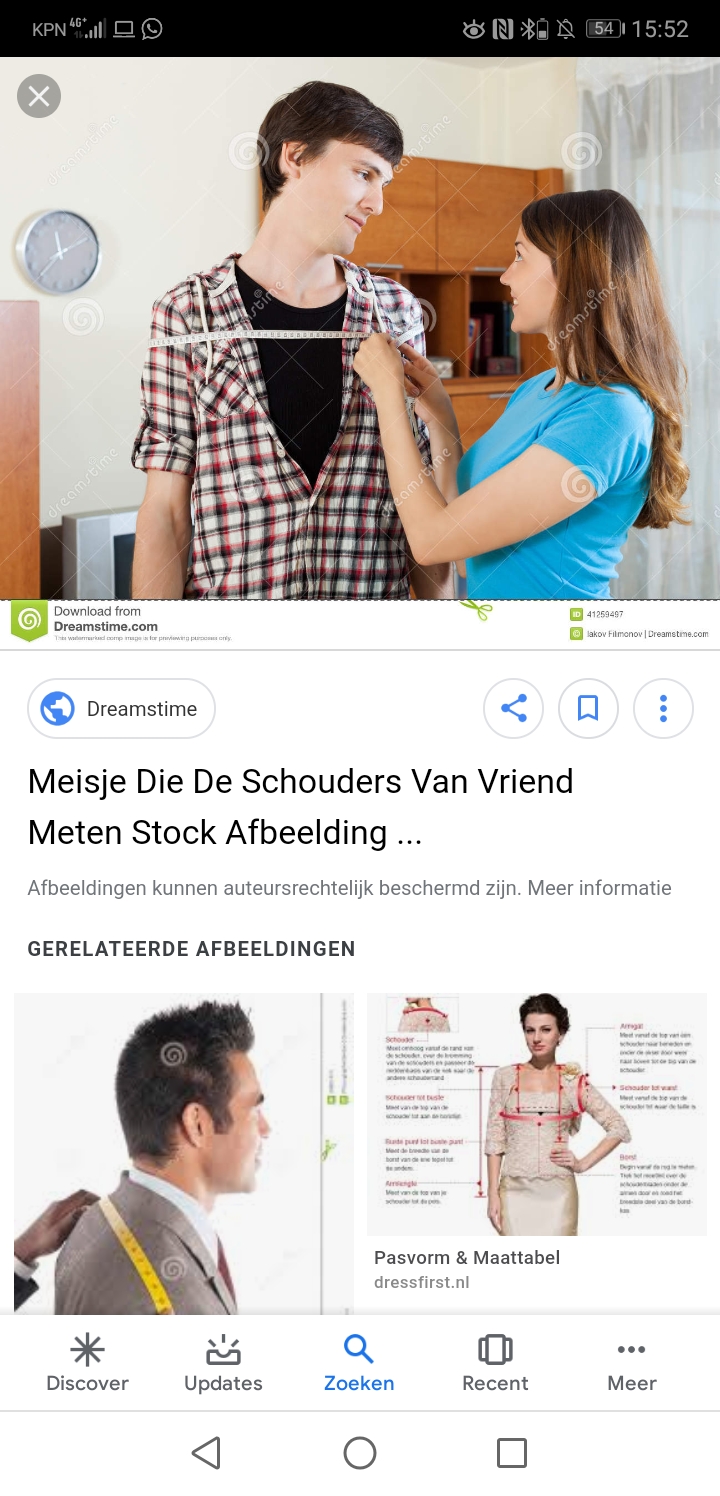Image resolution: width=720 pixels, height=1496 pixels.
Task: Open the three-dot overflow menu
Action: (x=663, y=709)
